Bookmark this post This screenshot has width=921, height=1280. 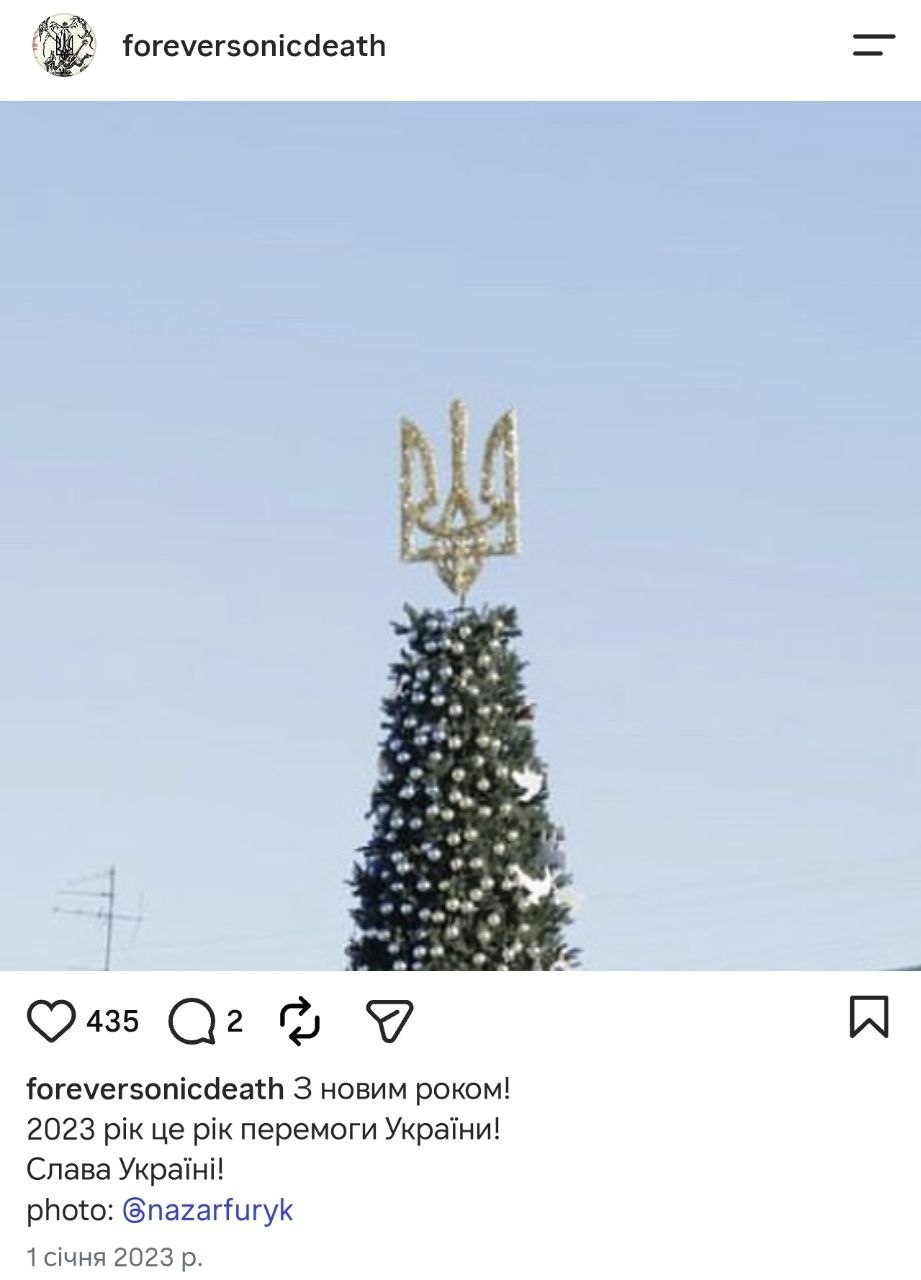869,1017
